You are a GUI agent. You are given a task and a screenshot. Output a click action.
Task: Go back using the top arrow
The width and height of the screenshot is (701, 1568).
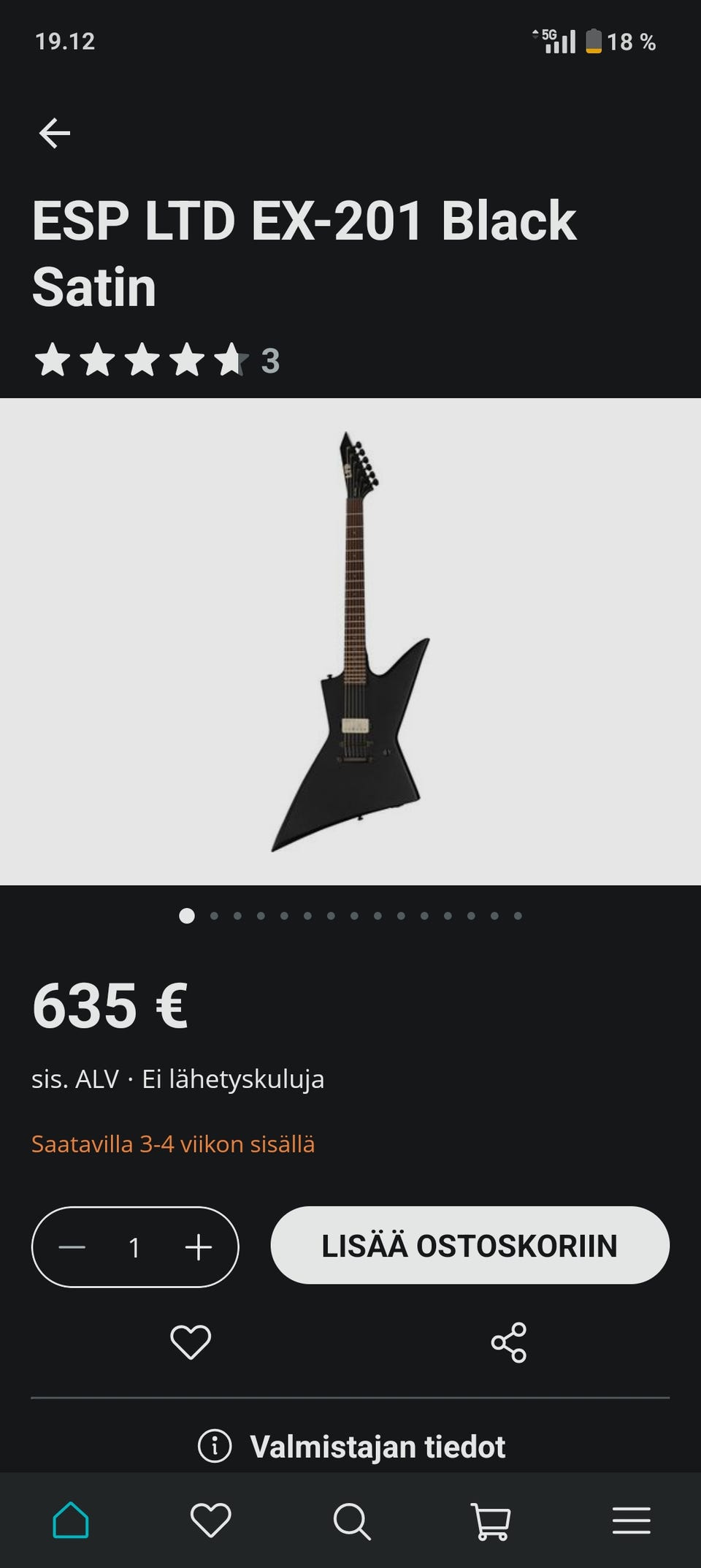pyautogui.click(x=55, y=133)
